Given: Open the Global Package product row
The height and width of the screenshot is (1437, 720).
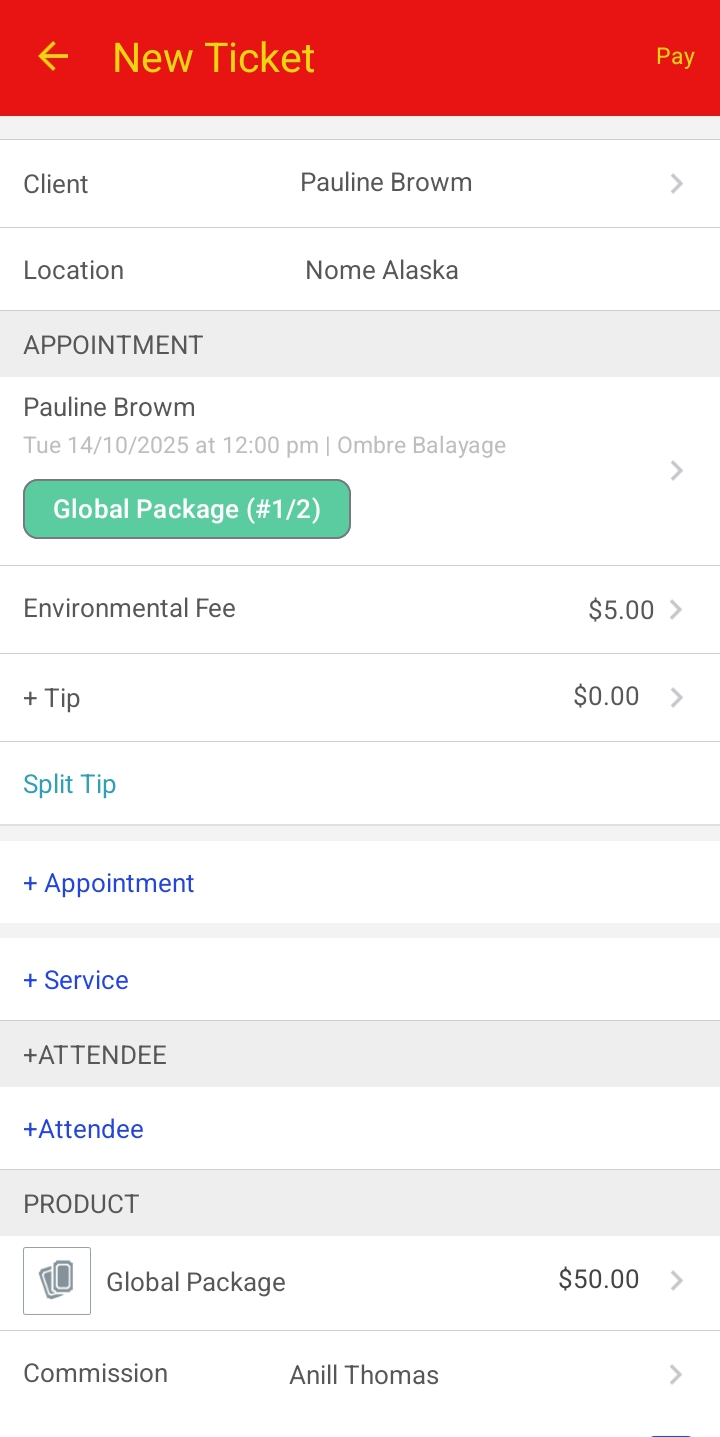Looking at the screenshot, I should (360, 1282).
